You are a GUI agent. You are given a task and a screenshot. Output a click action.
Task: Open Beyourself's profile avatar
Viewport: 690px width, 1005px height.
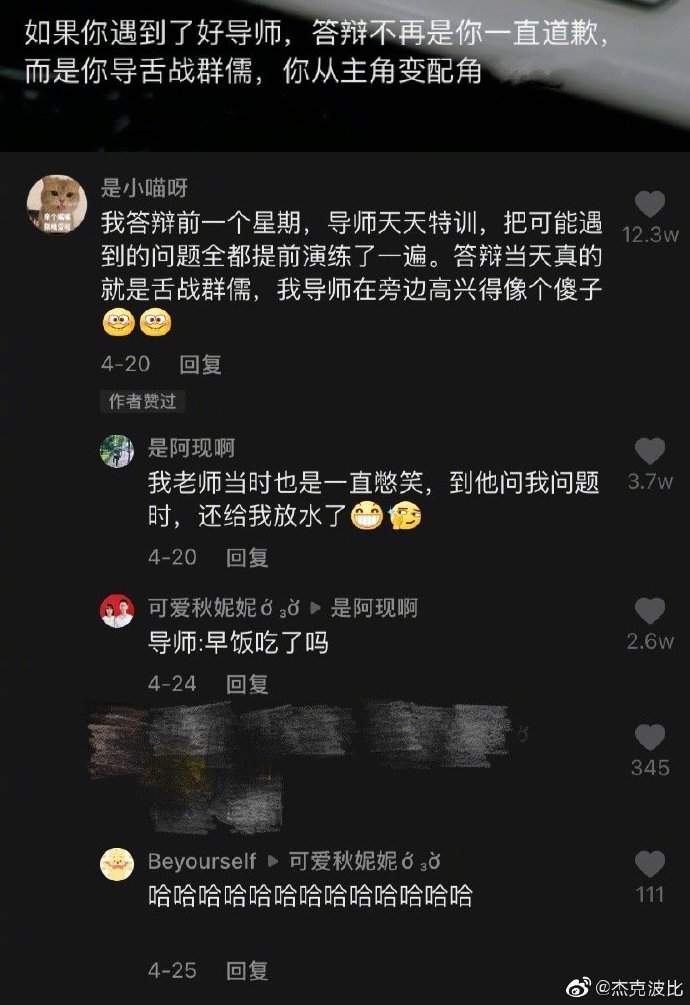click(117, 864)
